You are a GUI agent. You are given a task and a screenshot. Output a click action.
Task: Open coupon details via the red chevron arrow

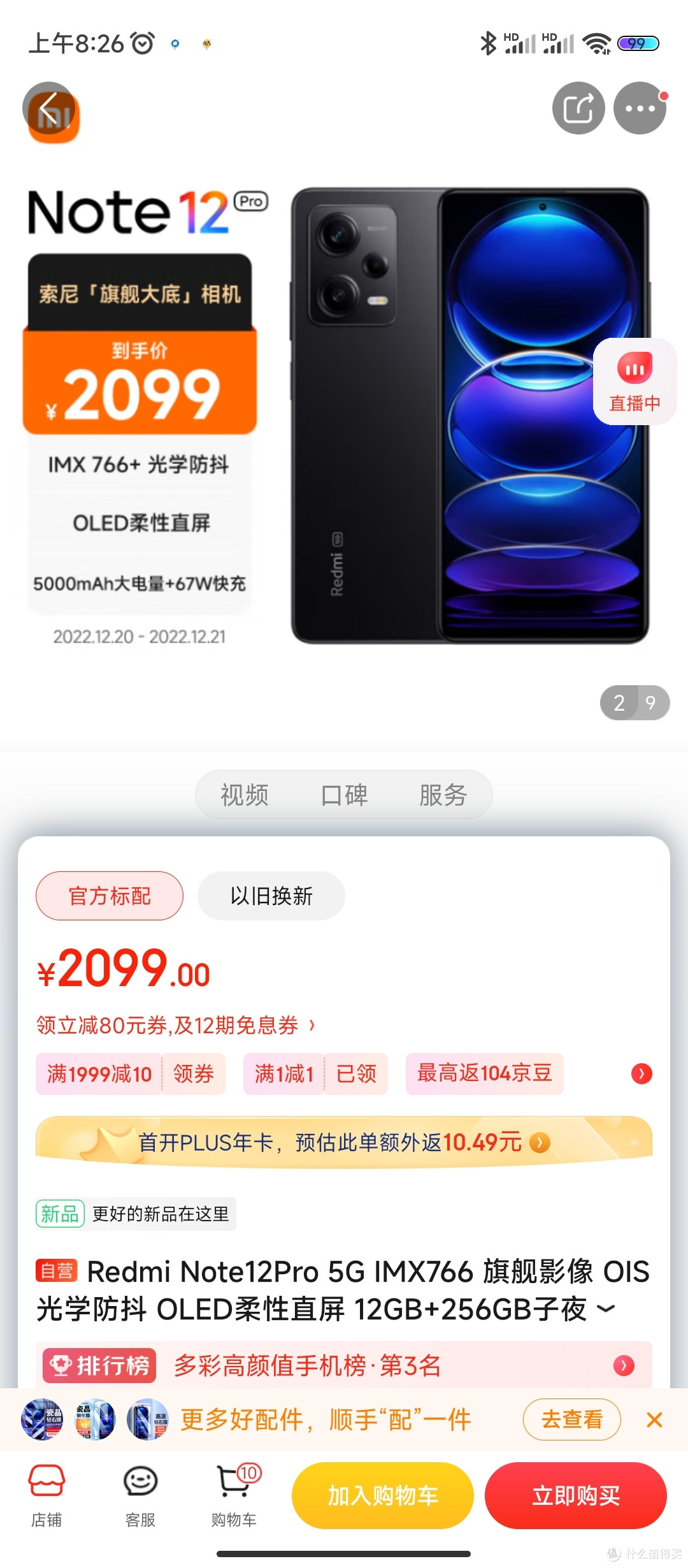640,1074
